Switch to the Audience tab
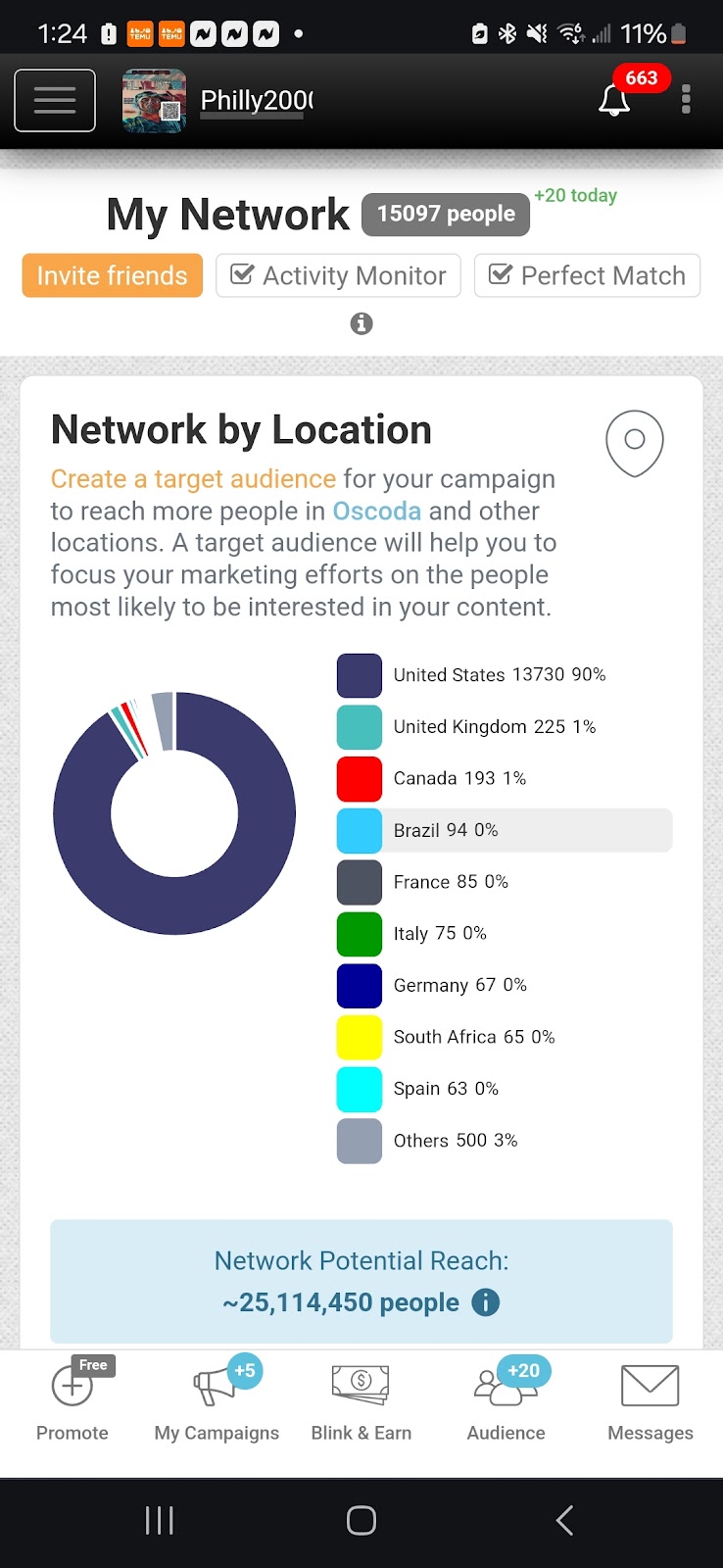The width and height of the screenshot is (723, 1568). 506,1401
